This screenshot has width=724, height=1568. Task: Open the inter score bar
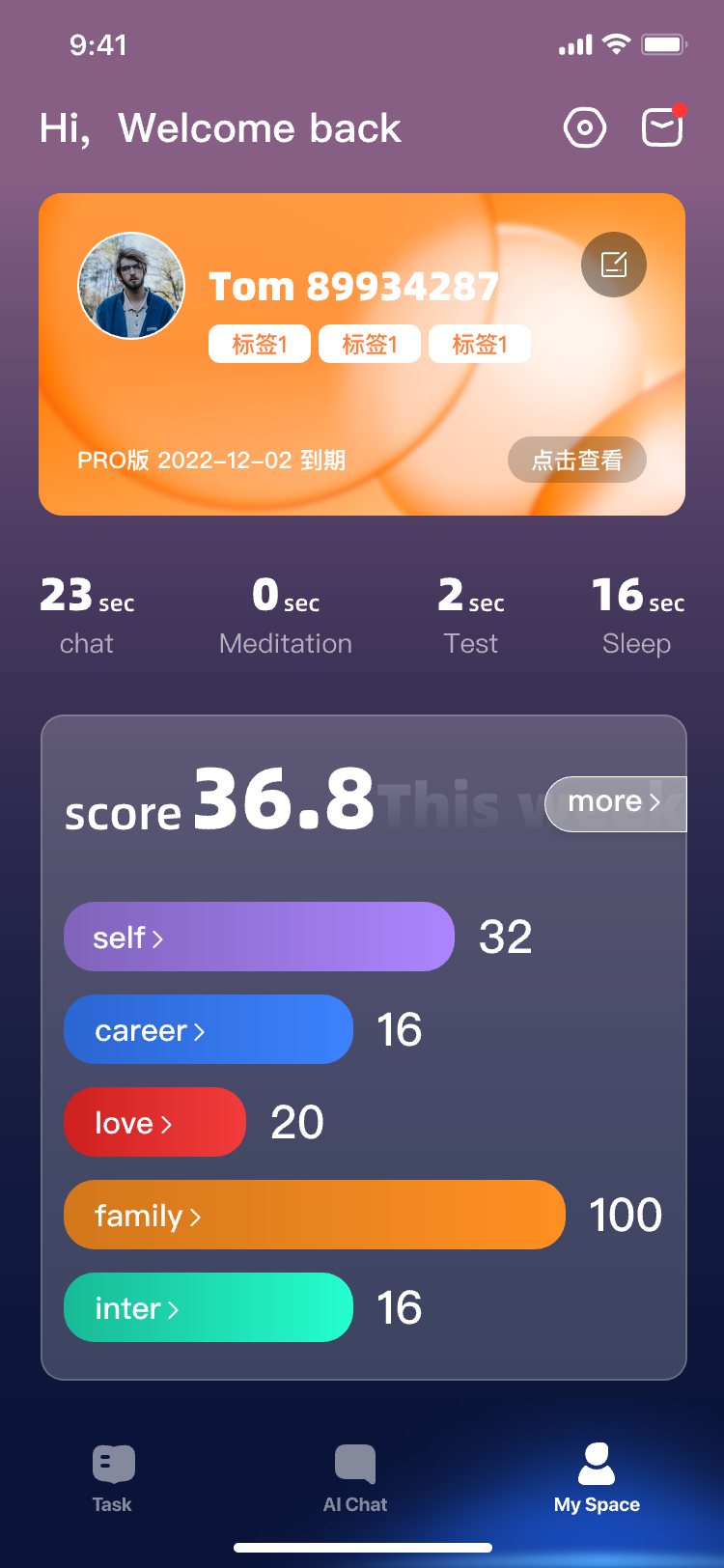(x=209, y=1307)
